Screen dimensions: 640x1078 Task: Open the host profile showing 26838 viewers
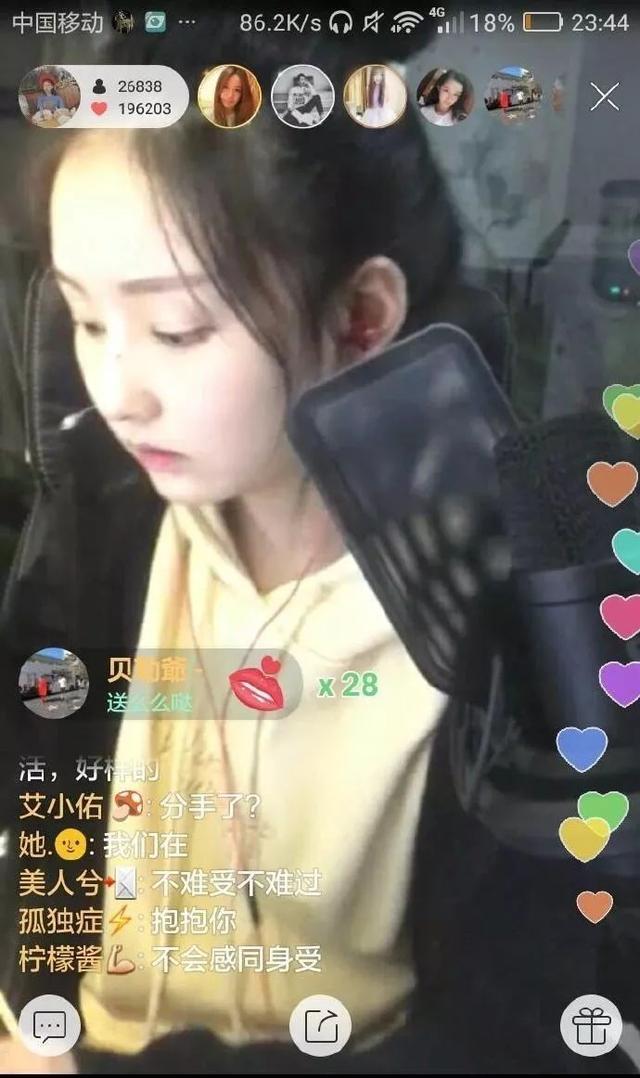click(49, 97)
